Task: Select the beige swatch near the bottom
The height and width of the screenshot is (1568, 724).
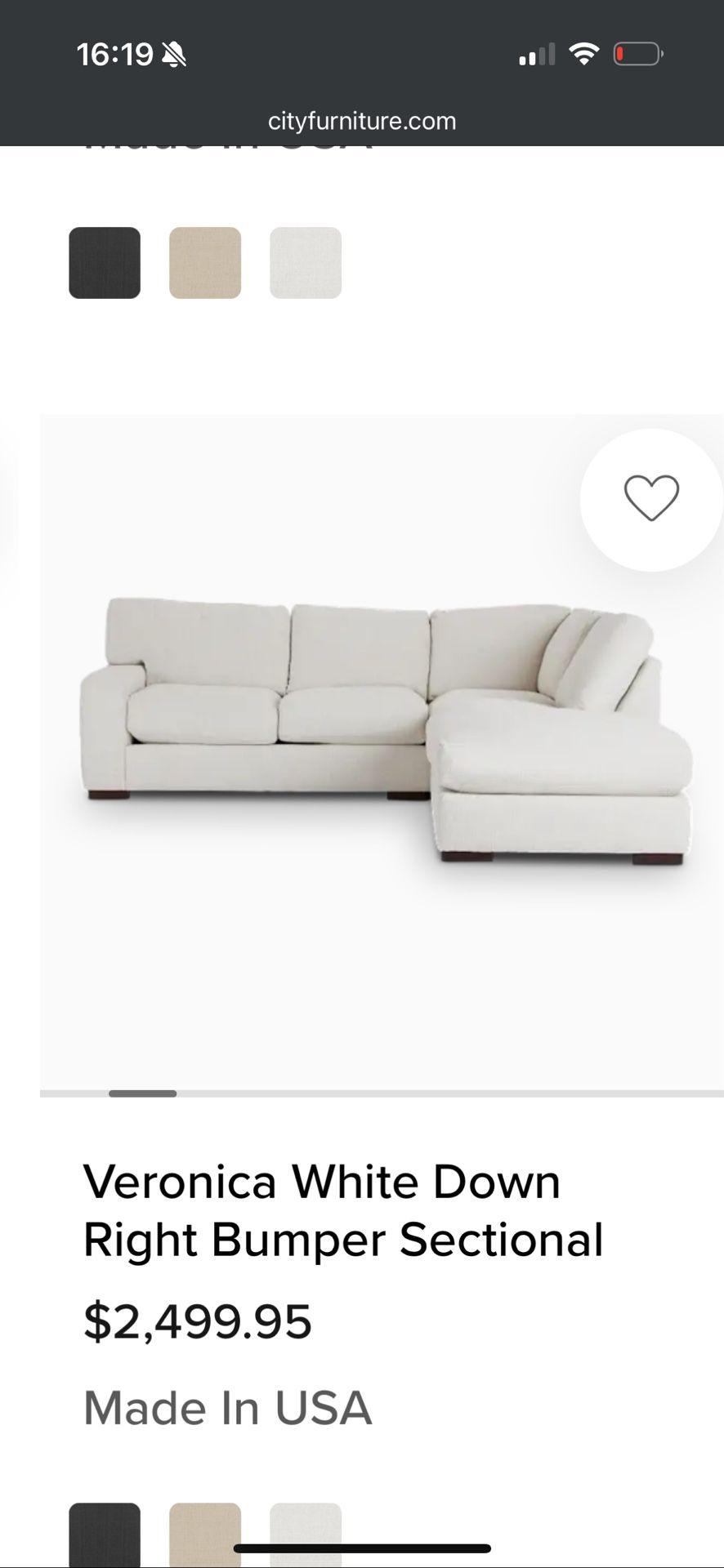Action: tap(205, 1535)
